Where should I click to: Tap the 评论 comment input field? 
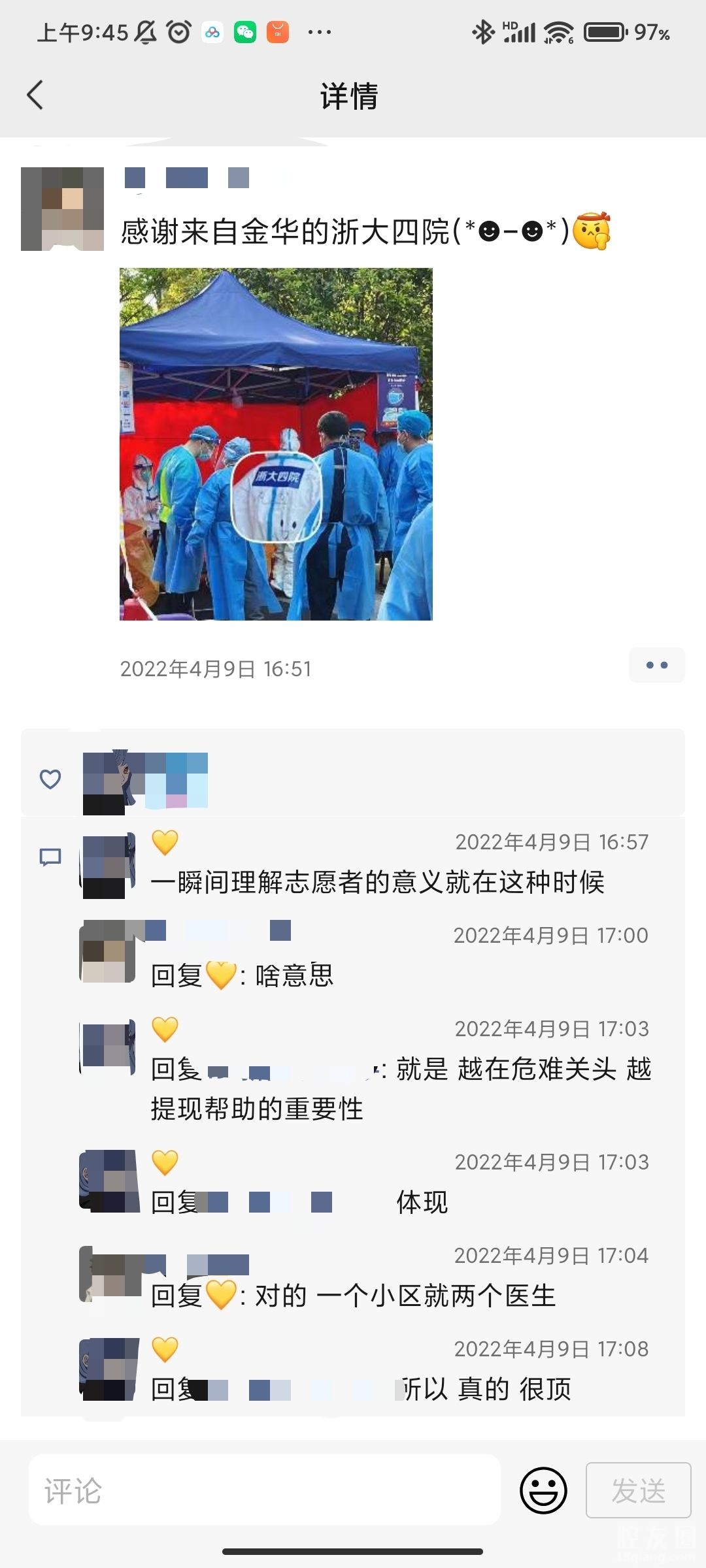[265, 1490]
